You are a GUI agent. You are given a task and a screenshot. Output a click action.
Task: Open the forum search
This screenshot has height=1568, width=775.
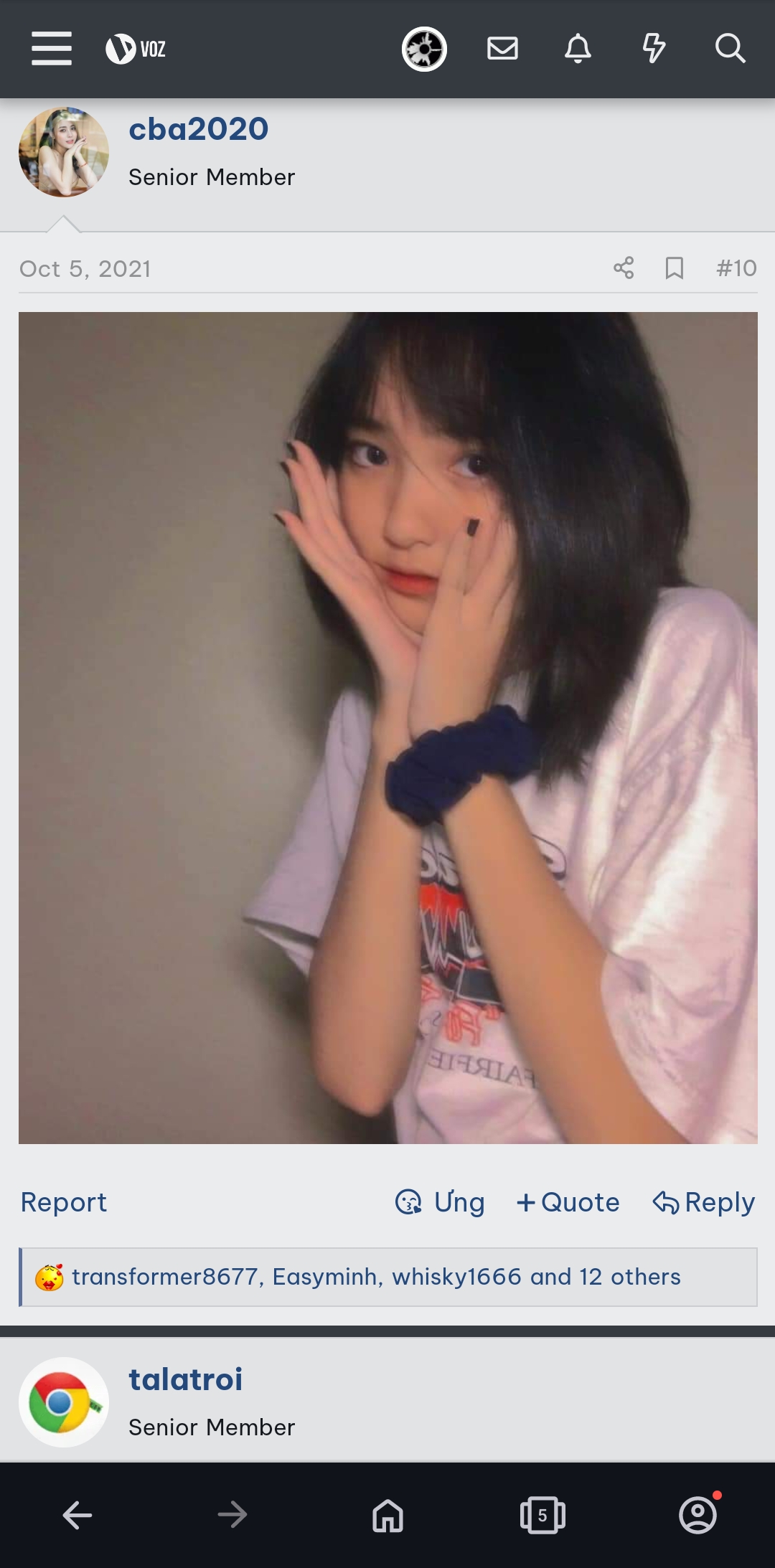point(730,49)
